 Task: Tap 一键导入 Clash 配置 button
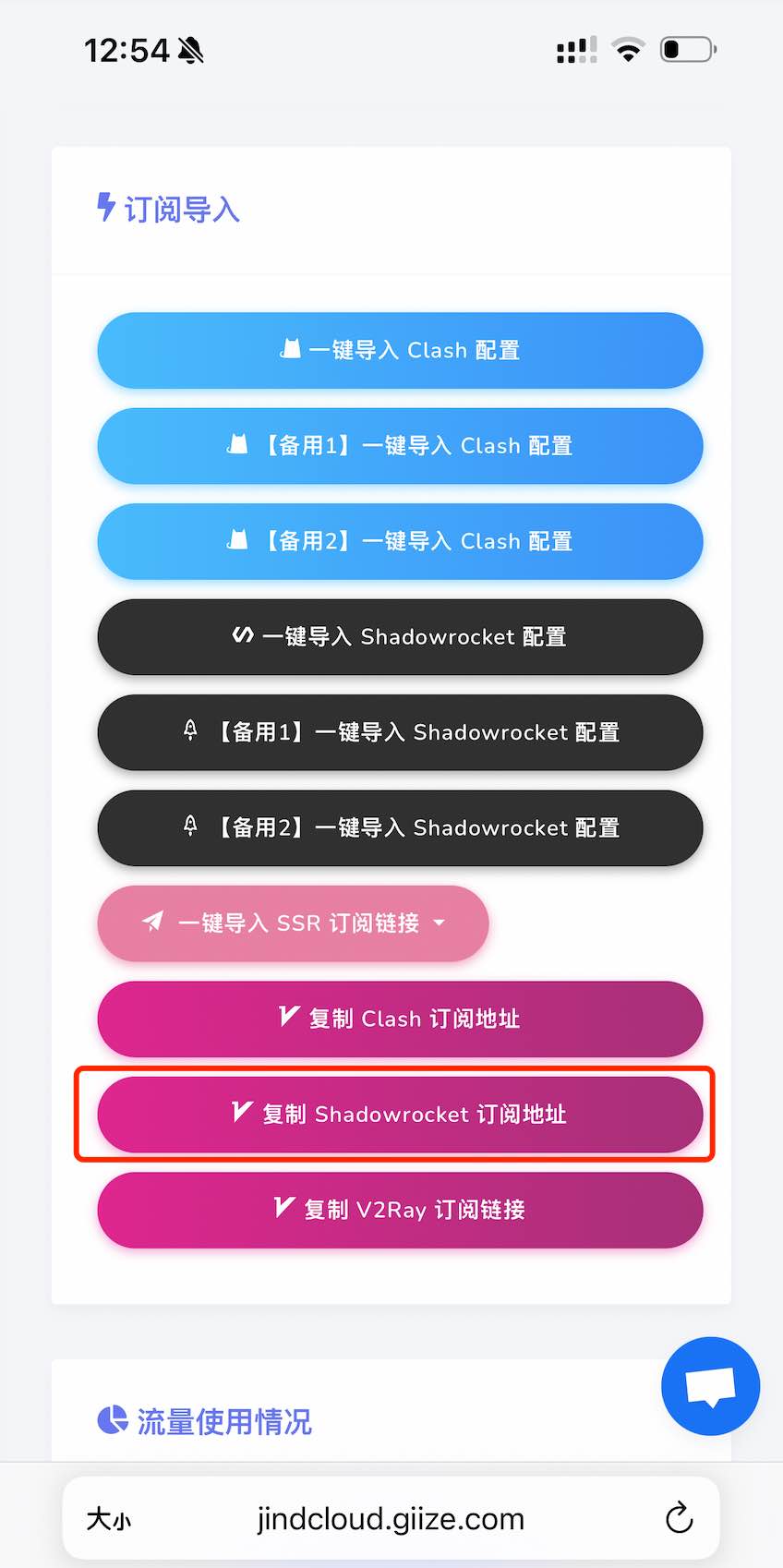(400, 351)
